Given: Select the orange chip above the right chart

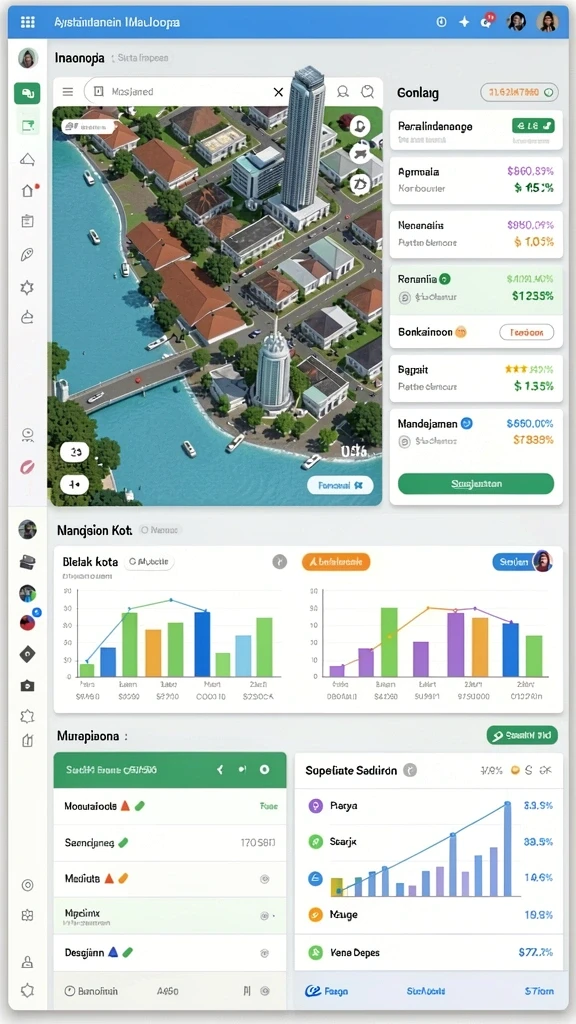Looking at the screenshot, I should tap(336, 562).
